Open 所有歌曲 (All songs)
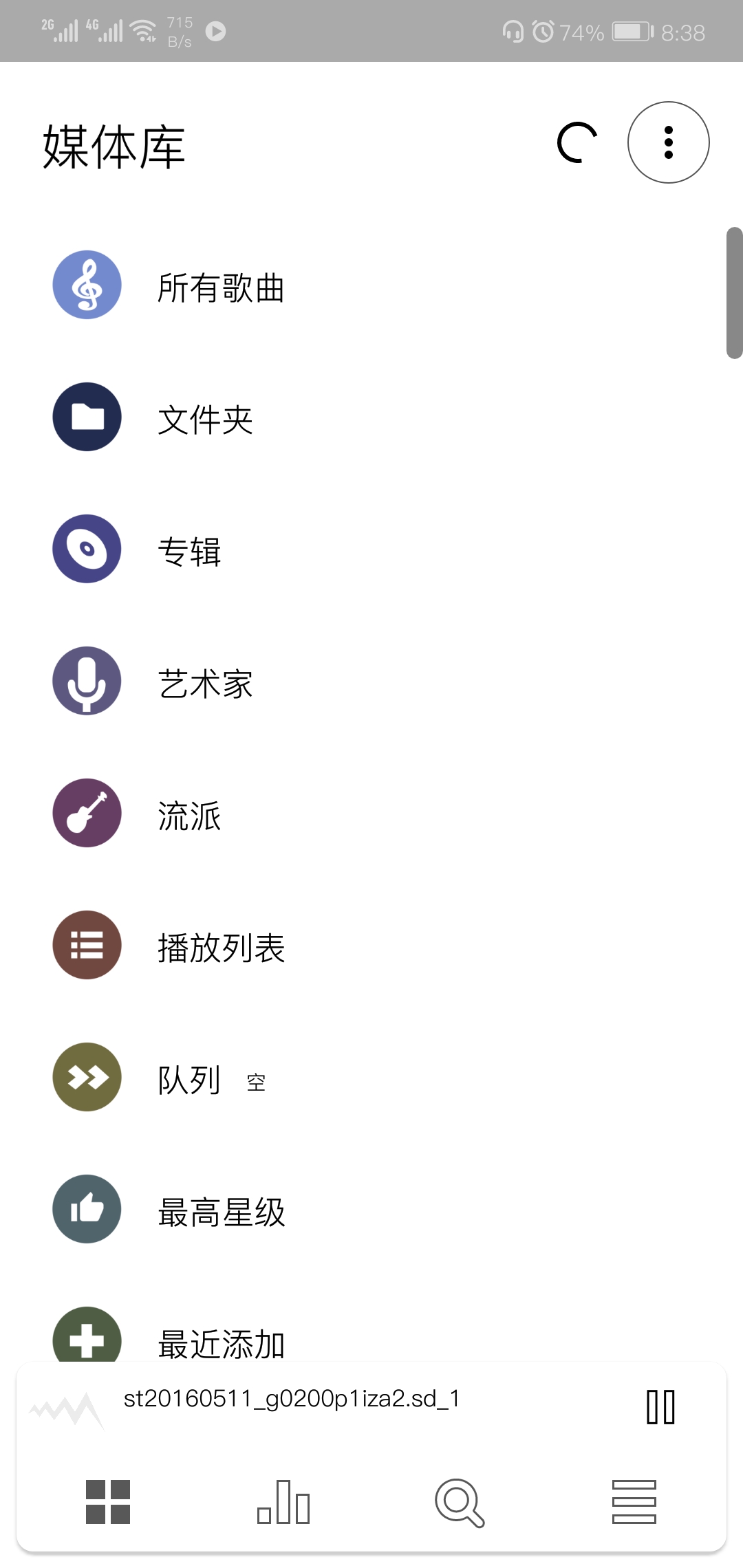Screen dimensions: 743x1568 point(371,285)
